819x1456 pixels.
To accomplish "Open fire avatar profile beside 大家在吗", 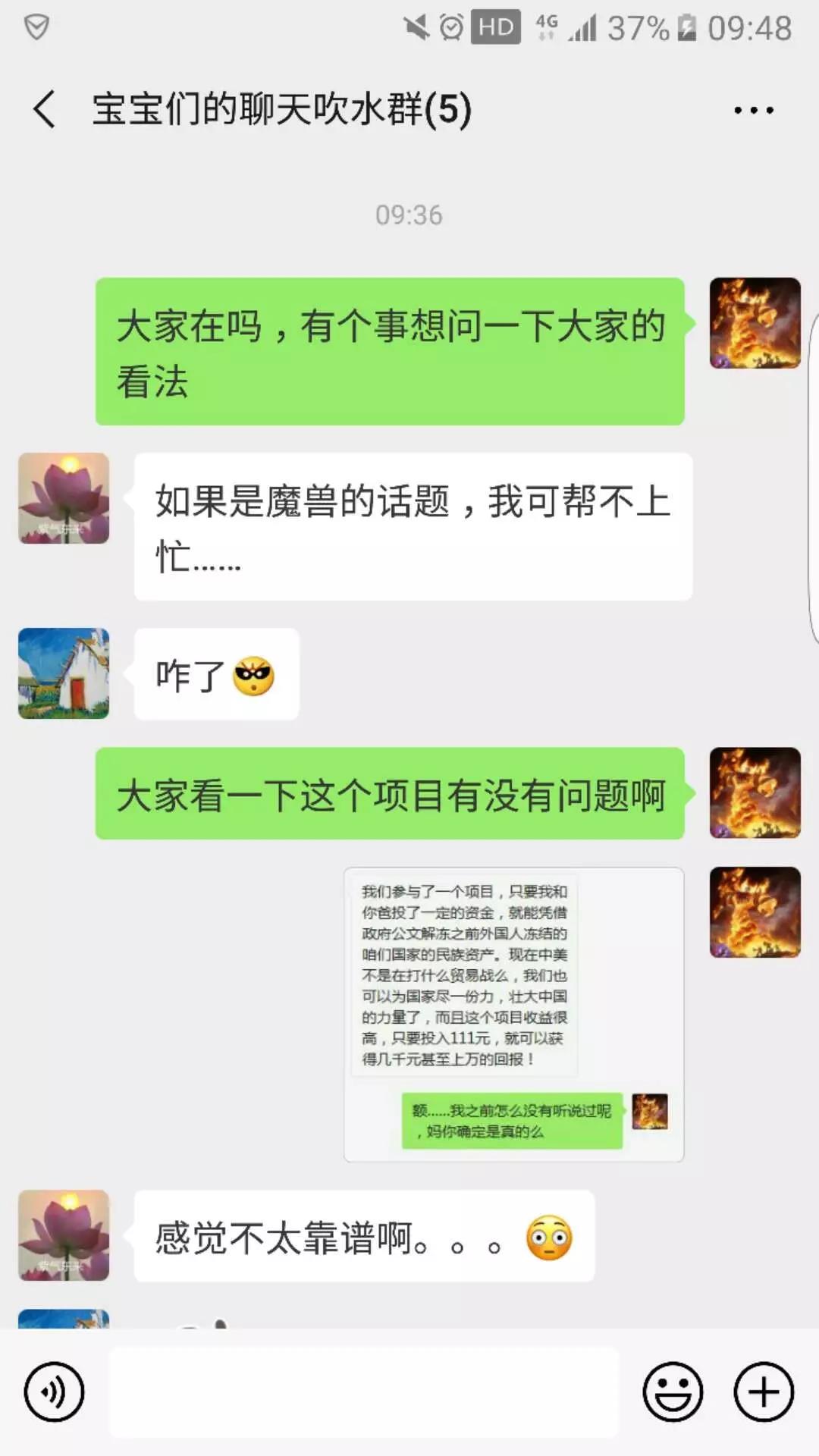I will 755,323.
